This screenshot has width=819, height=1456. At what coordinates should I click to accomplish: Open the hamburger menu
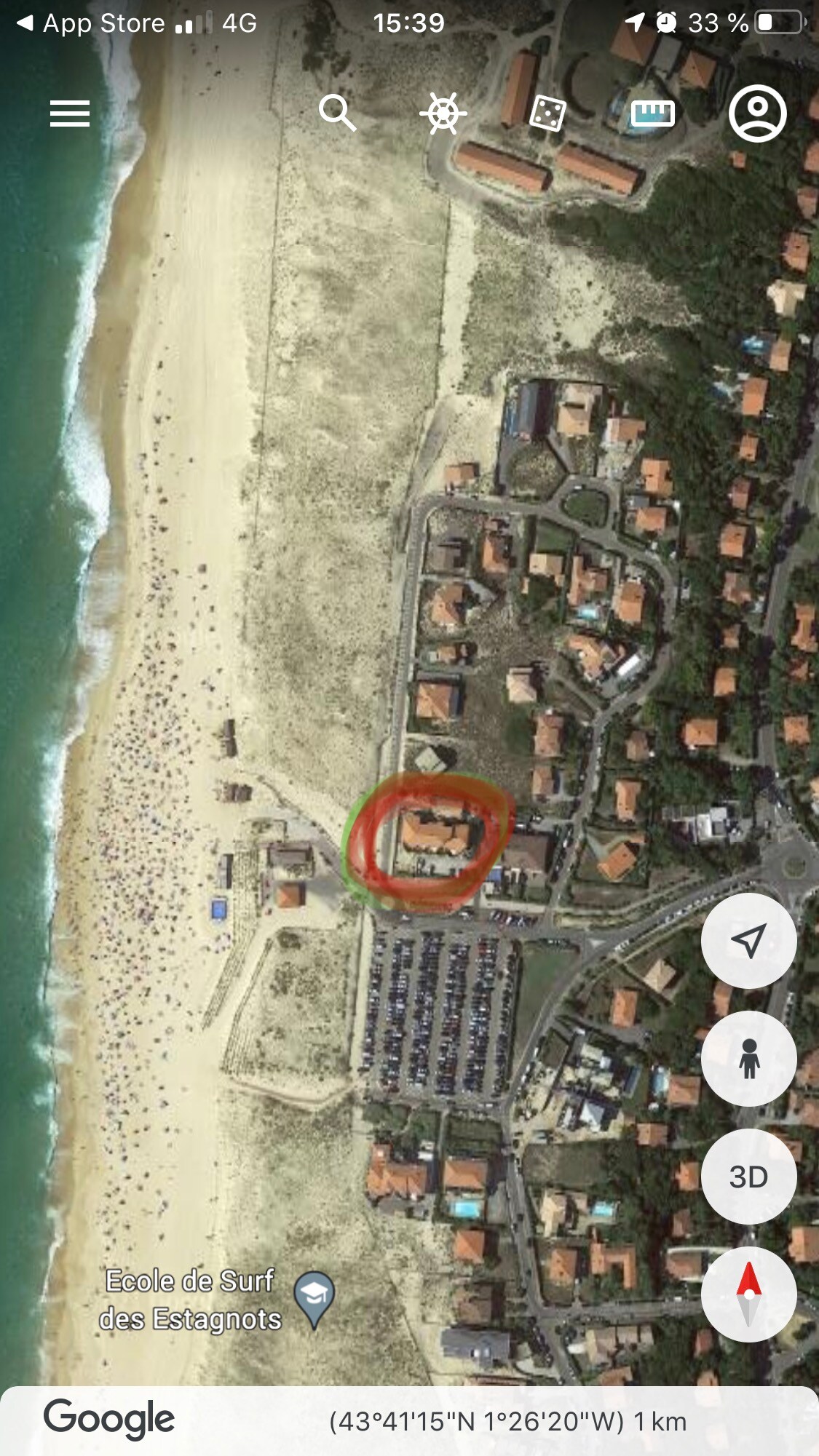pyautogui.click(x=70, y=114)
